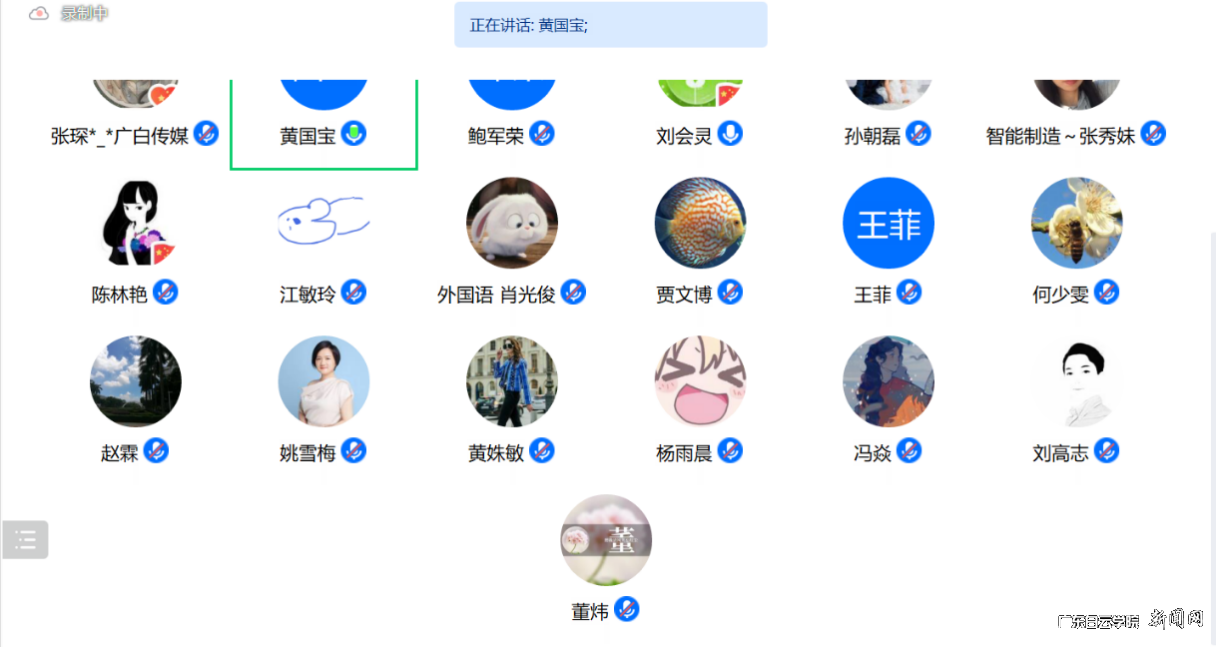Tap 陈林艳's avatar tile
The height and width of the screenshot is (647, 1216).
tap(135, 224)
